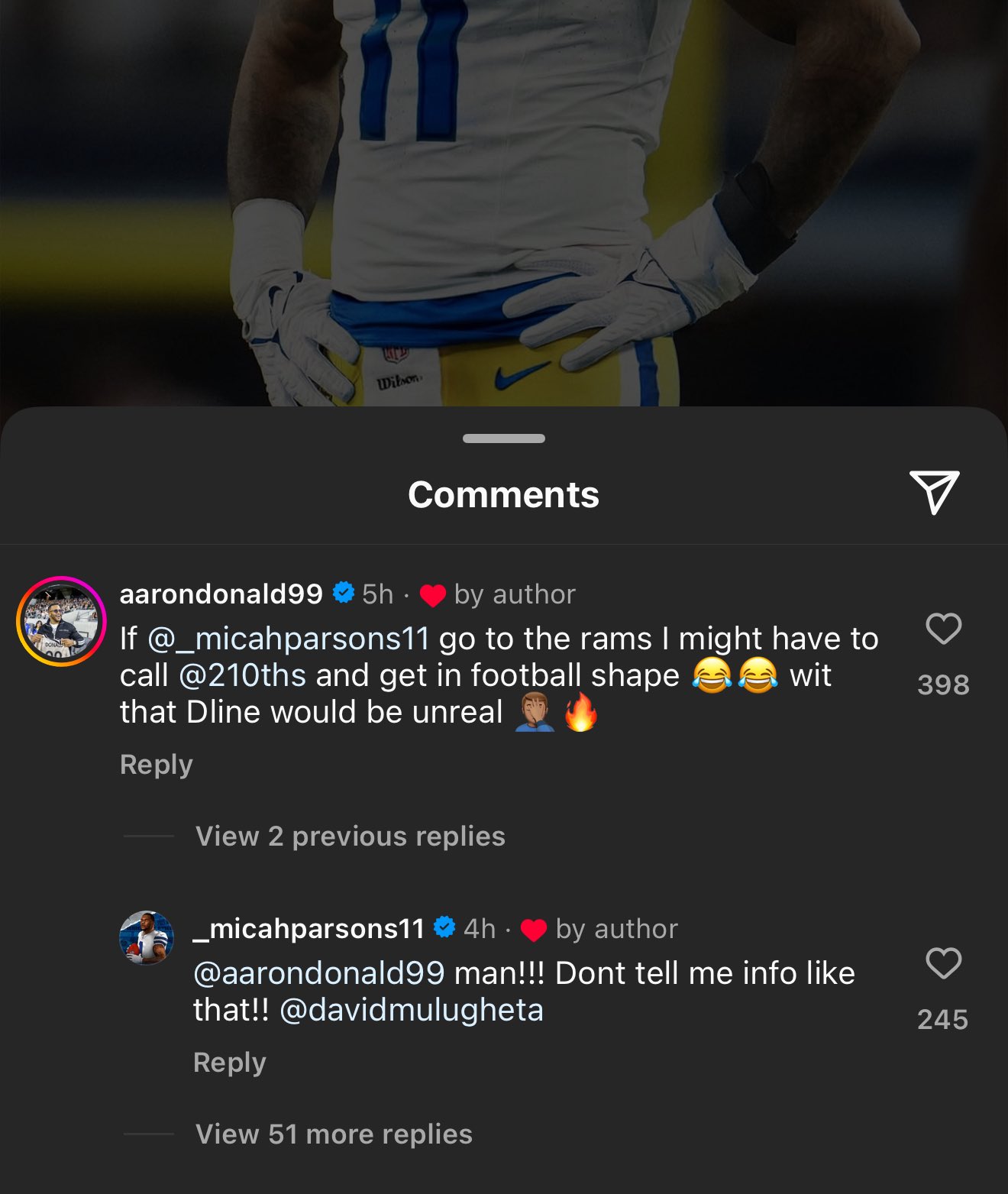
Task: Share the post via the paper plane icon
Action: 934,492
